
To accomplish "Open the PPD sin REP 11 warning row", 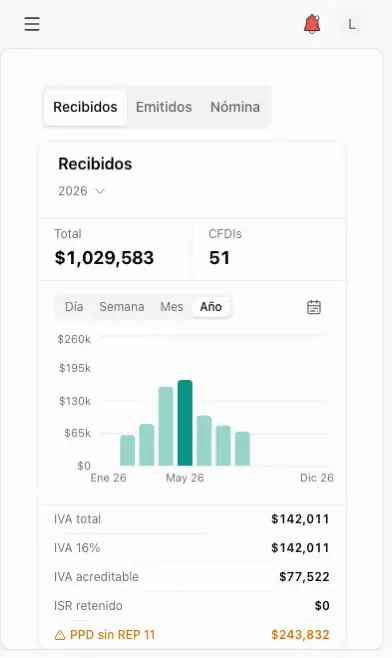I will point(192,634).
